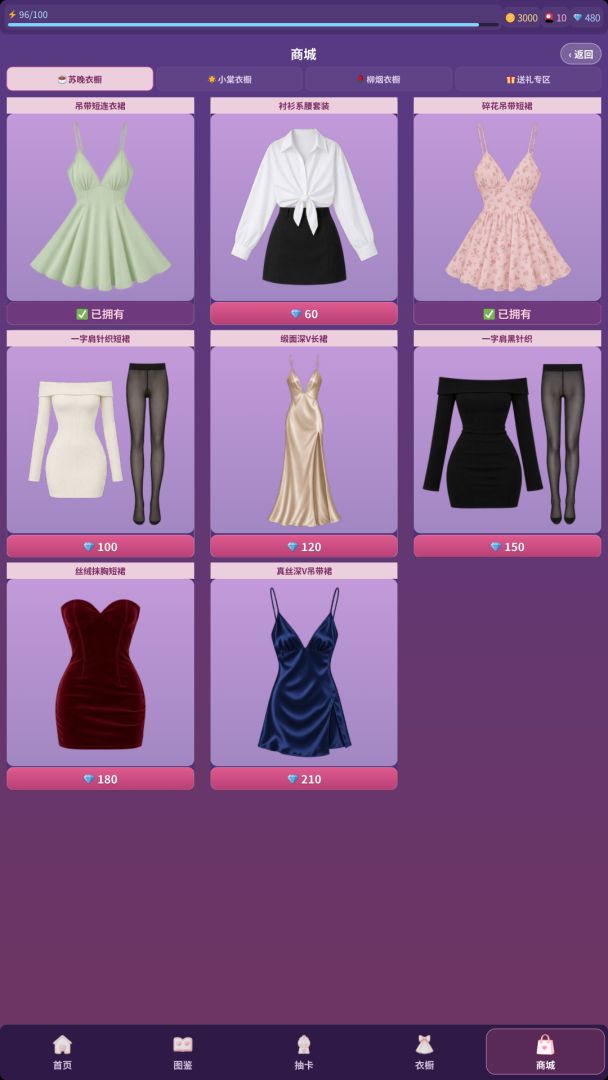Purchase 真丝深V吊带裙 for 210 diamonds
This screenshot has width=608, height=1080.
click(304, 778)
